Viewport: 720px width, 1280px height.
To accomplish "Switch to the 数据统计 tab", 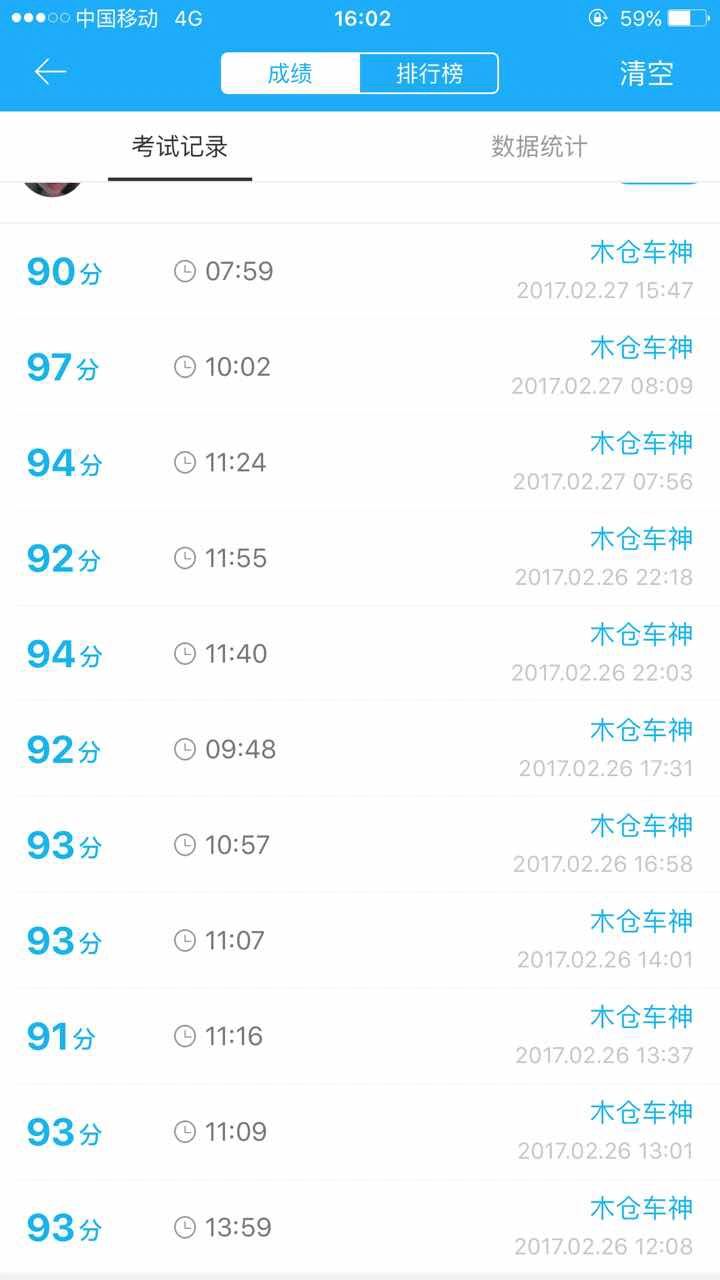I will (x=540, y=147).
